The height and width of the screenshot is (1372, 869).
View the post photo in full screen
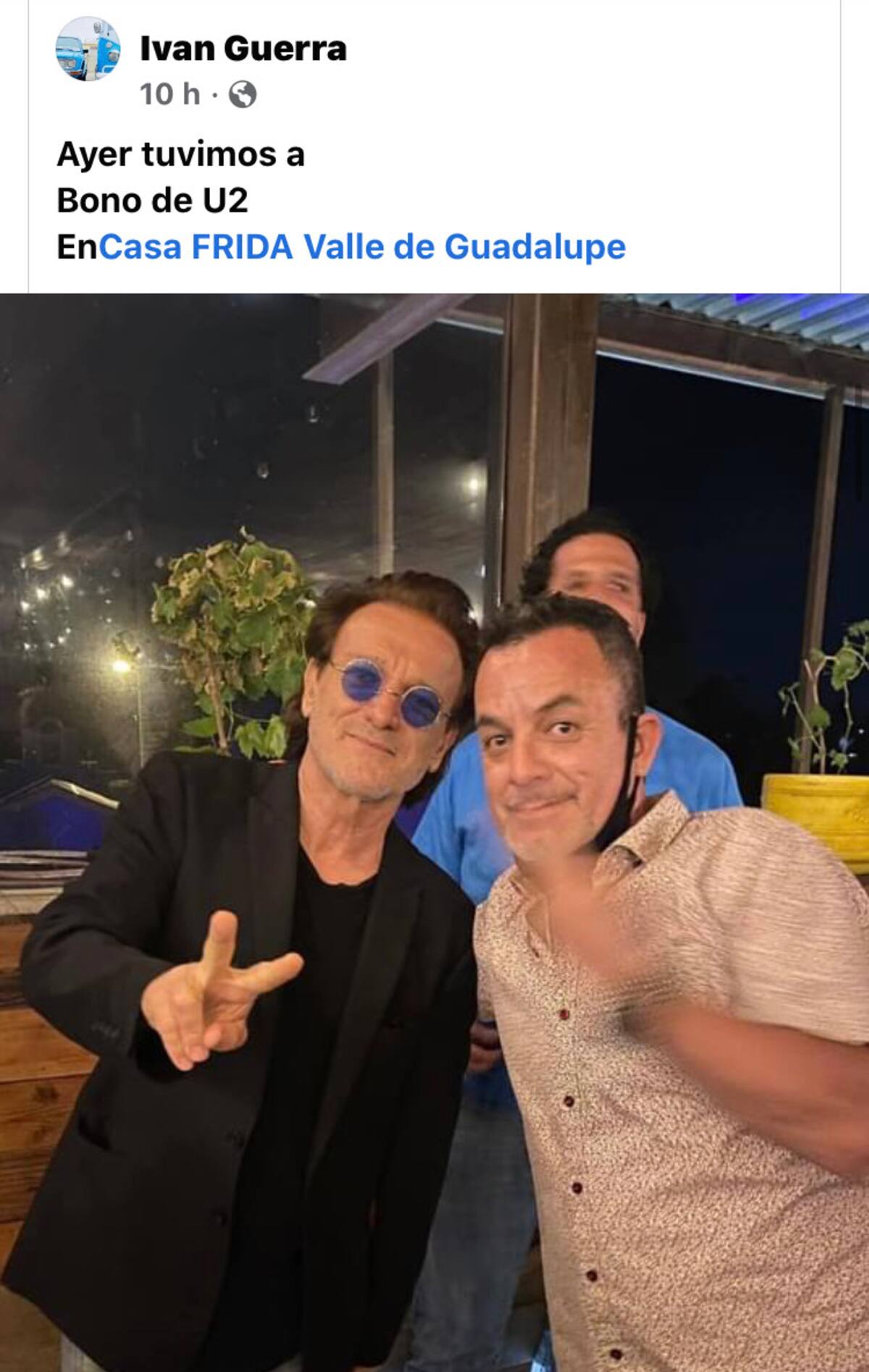[434, 832]
